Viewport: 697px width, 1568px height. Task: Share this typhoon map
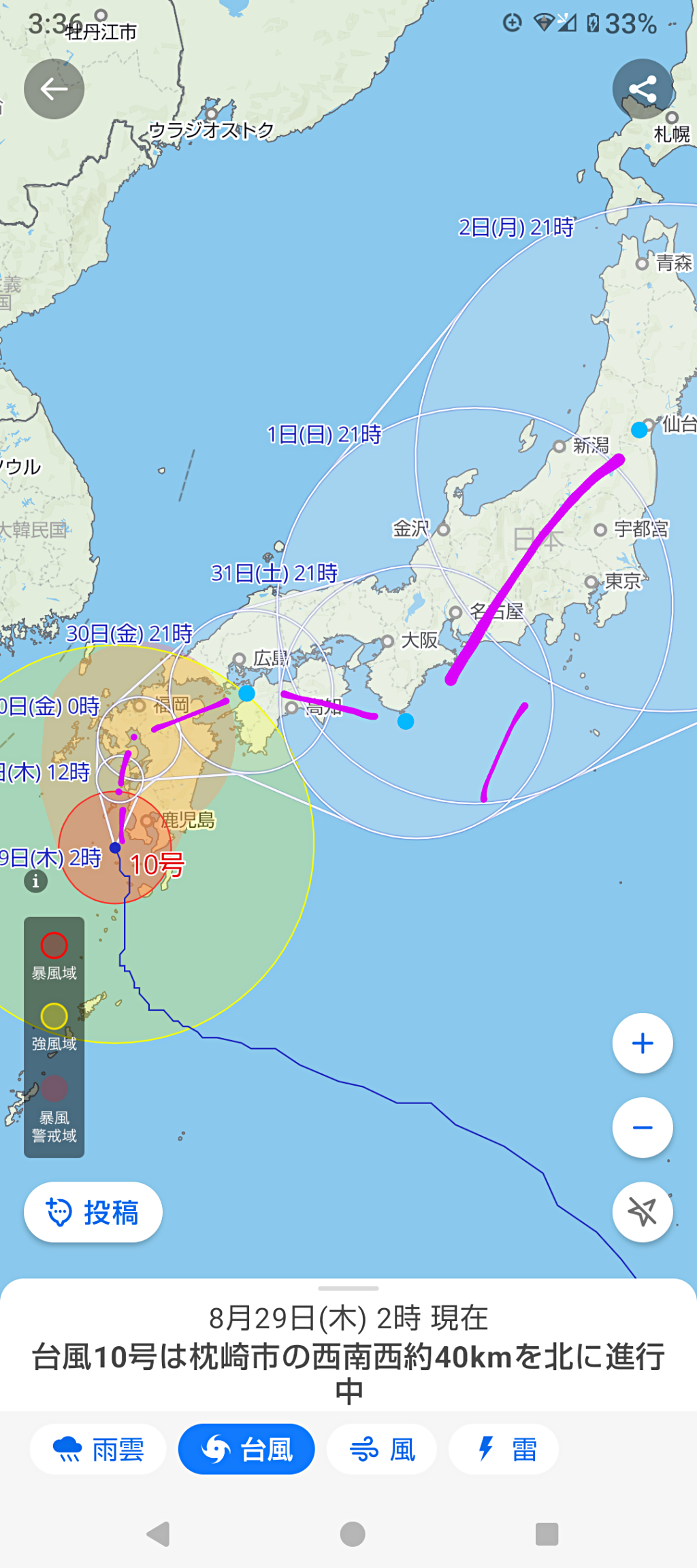[x=642, y=89]
